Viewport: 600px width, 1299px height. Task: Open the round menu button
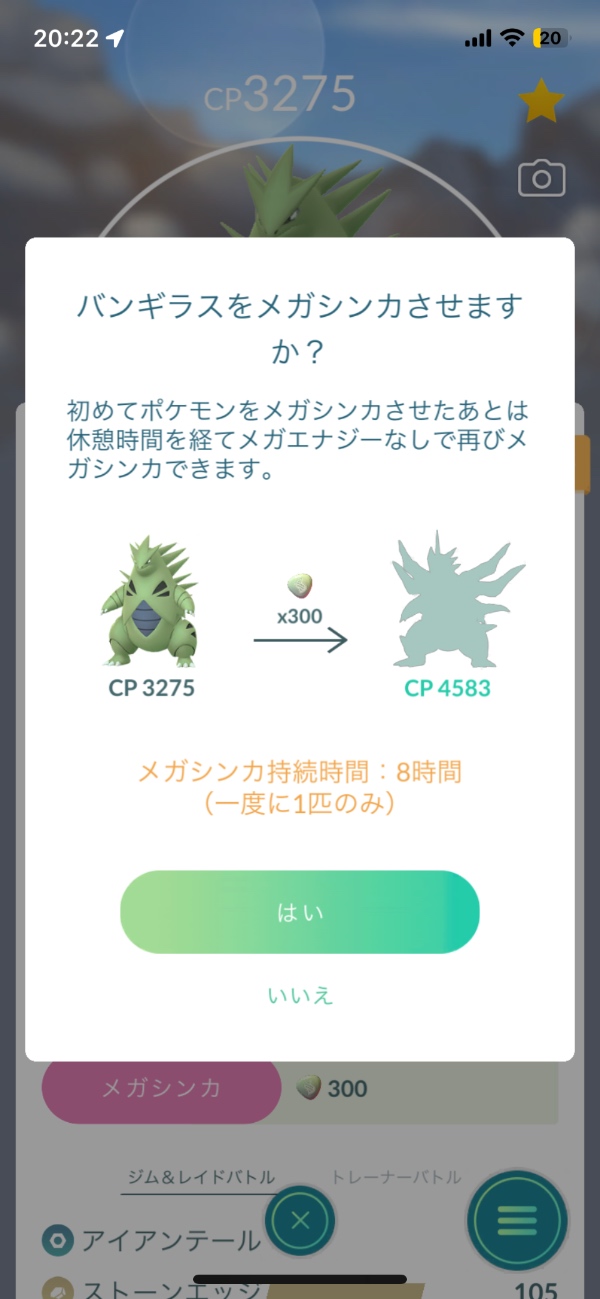(517, 1221)
